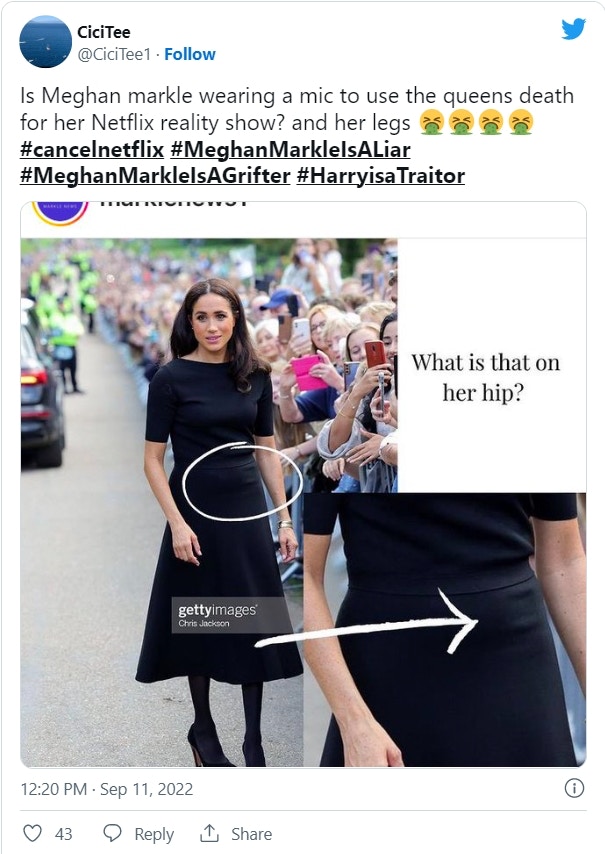Open the #MeghanMarkleIsALiar hashtag

290,150
